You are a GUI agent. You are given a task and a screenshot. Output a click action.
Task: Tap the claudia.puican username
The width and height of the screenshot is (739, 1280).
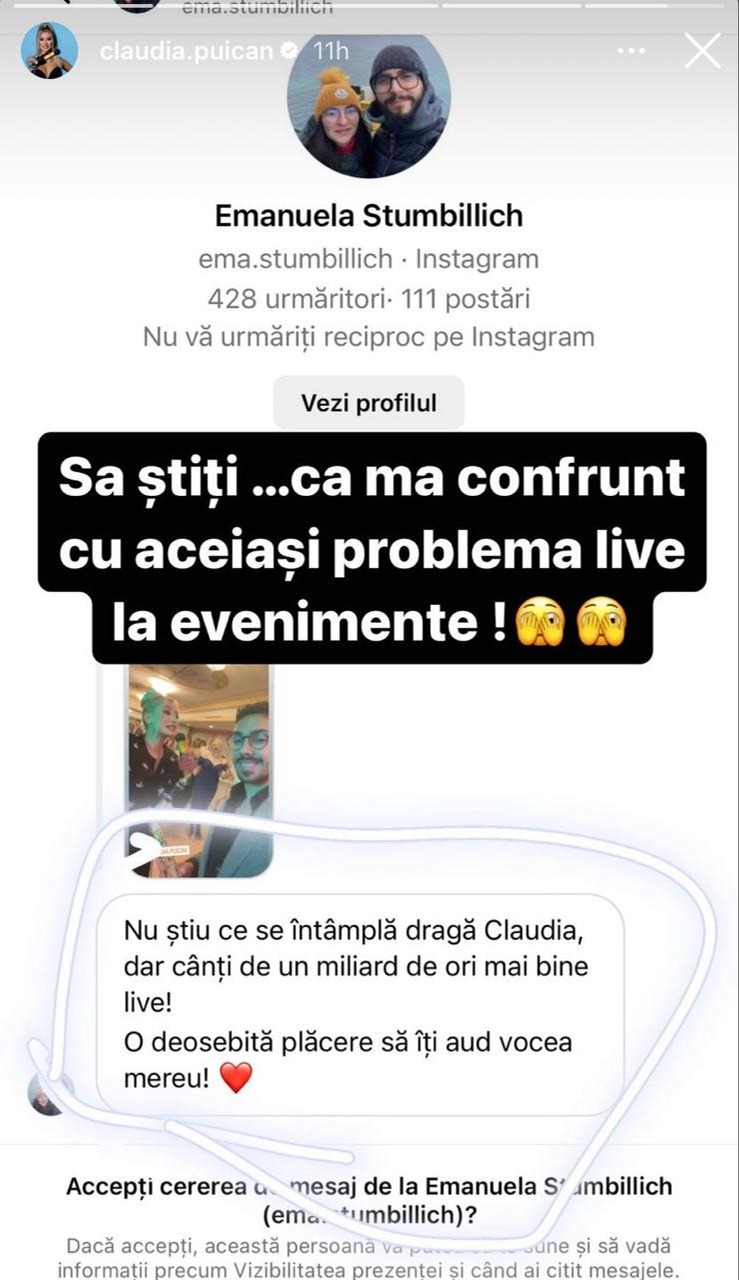click(186, 51)
